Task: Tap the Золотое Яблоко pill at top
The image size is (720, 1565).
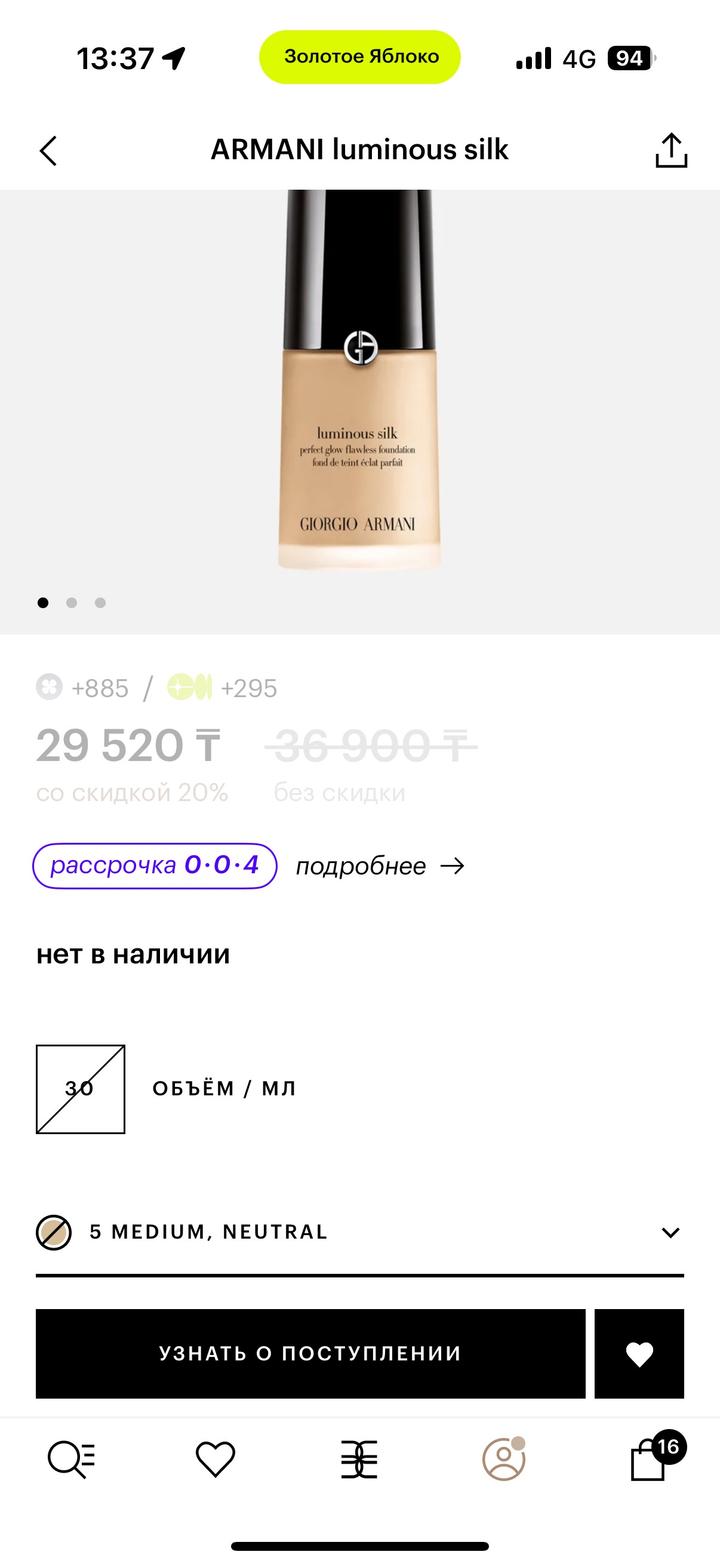Action: click(x=360, y=57)
